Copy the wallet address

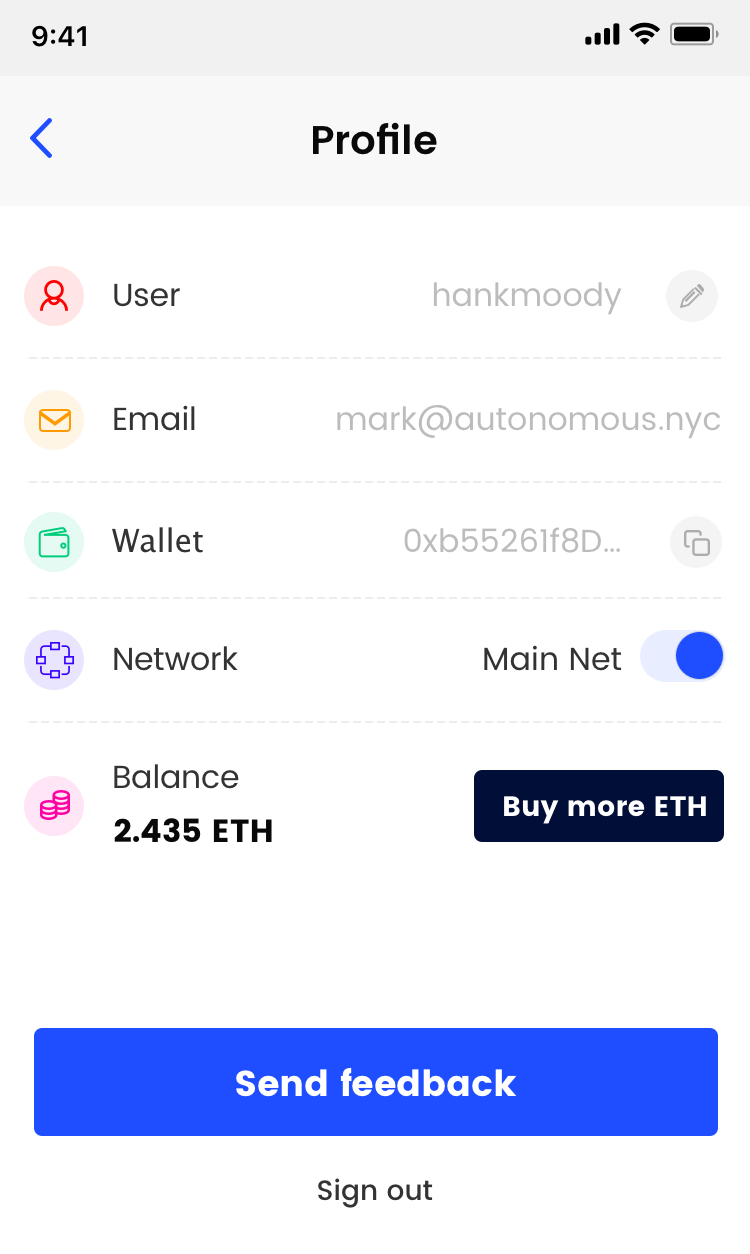pyautogui.click(x=696, y=542)
